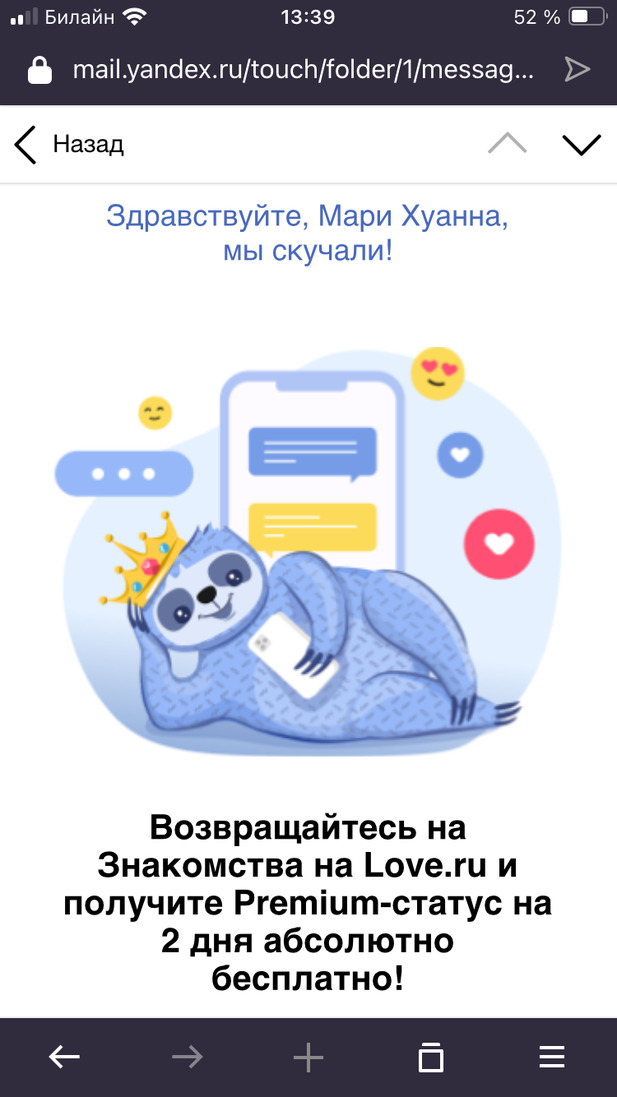Open the browser hamburger menu
The image size is (617, 1097).
pos(552,1057)
